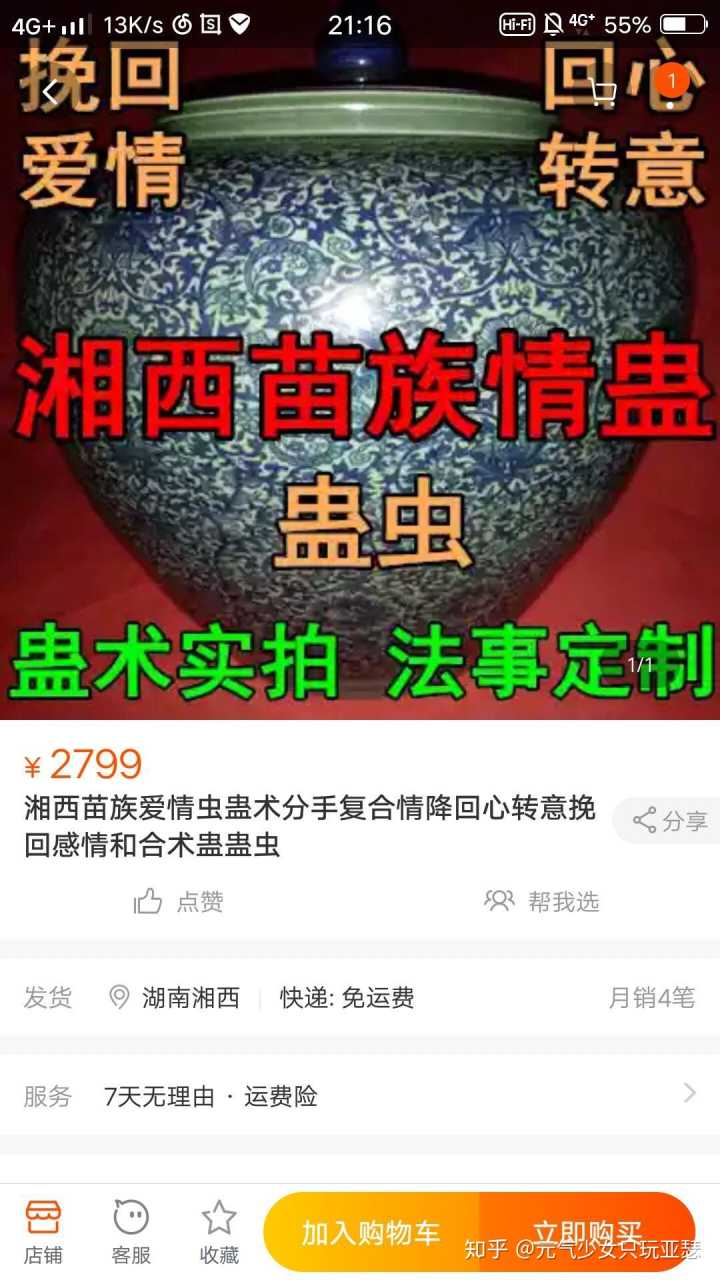Open the overflow menu with badge

671,90
